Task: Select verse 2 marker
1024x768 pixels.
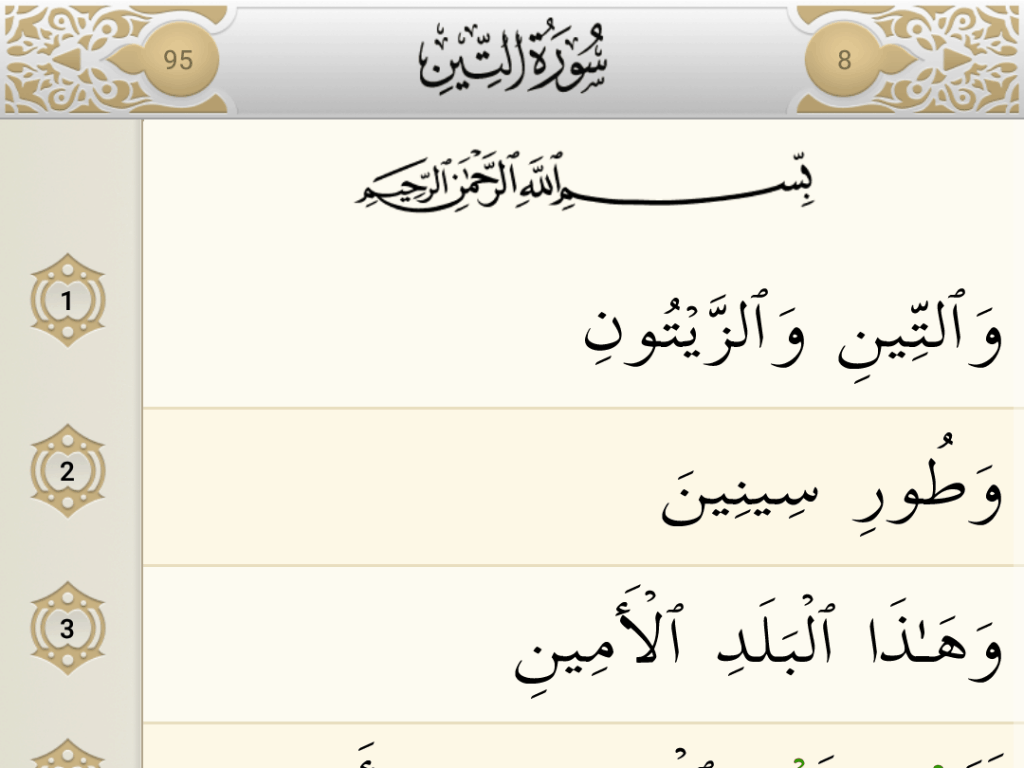Action: (67, 471)
